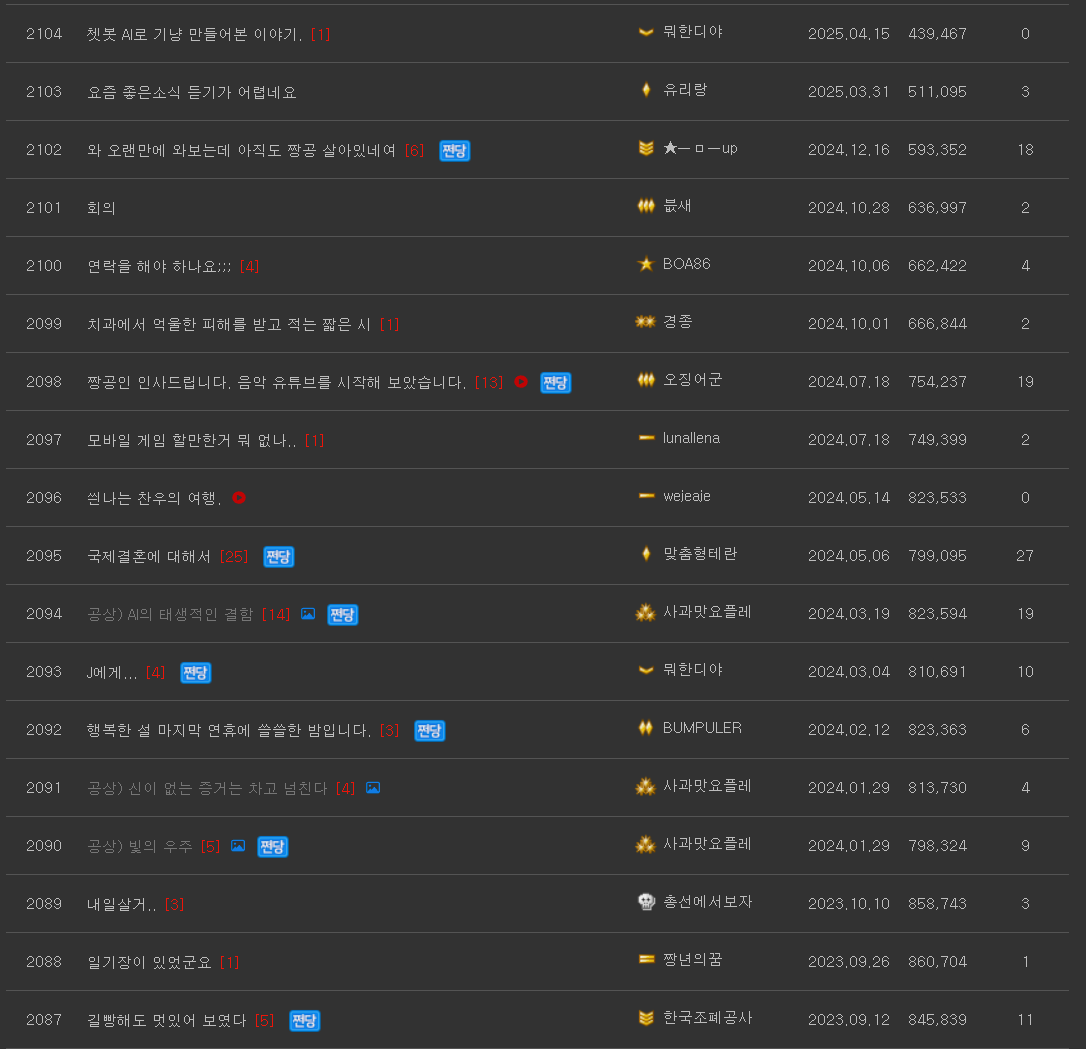Open the 음악 유튜브를 시작해 보았습니다 post
This screenshot has height=1049, width=1086.
tap(277, 382)
